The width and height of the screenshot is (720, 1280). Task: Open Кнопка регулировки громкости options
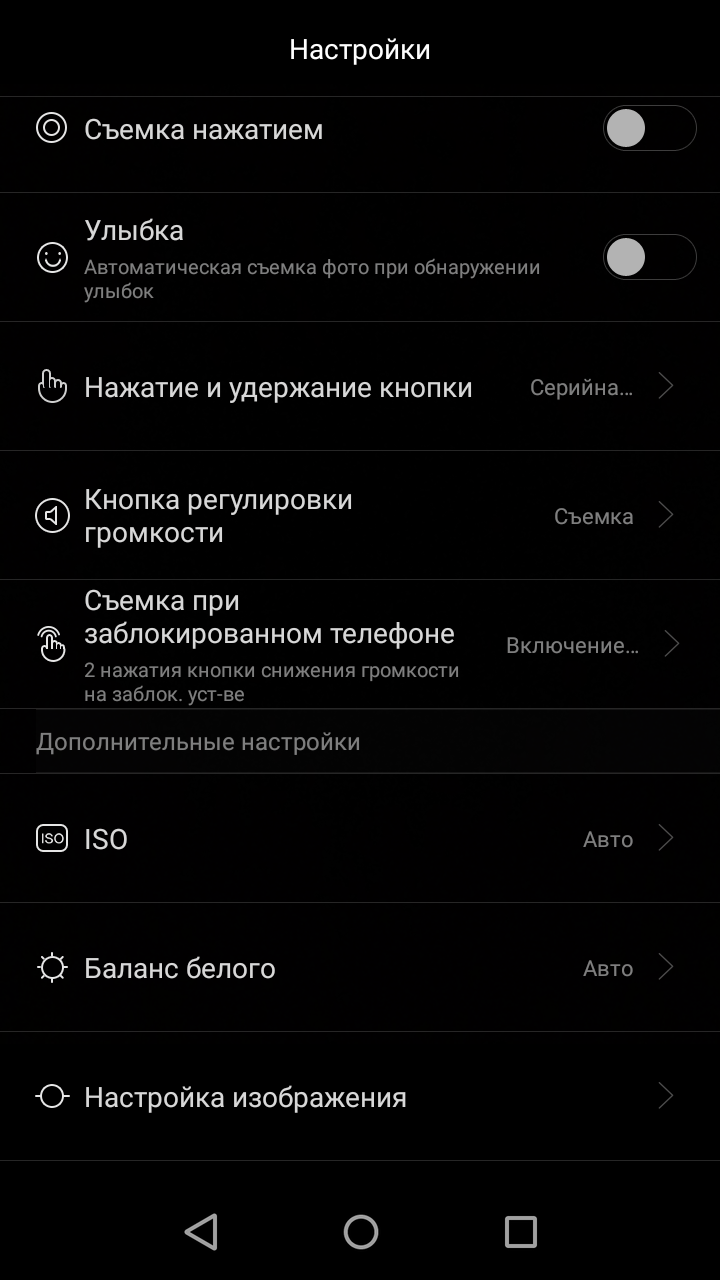pyautogui.click(x=360, y=516)
